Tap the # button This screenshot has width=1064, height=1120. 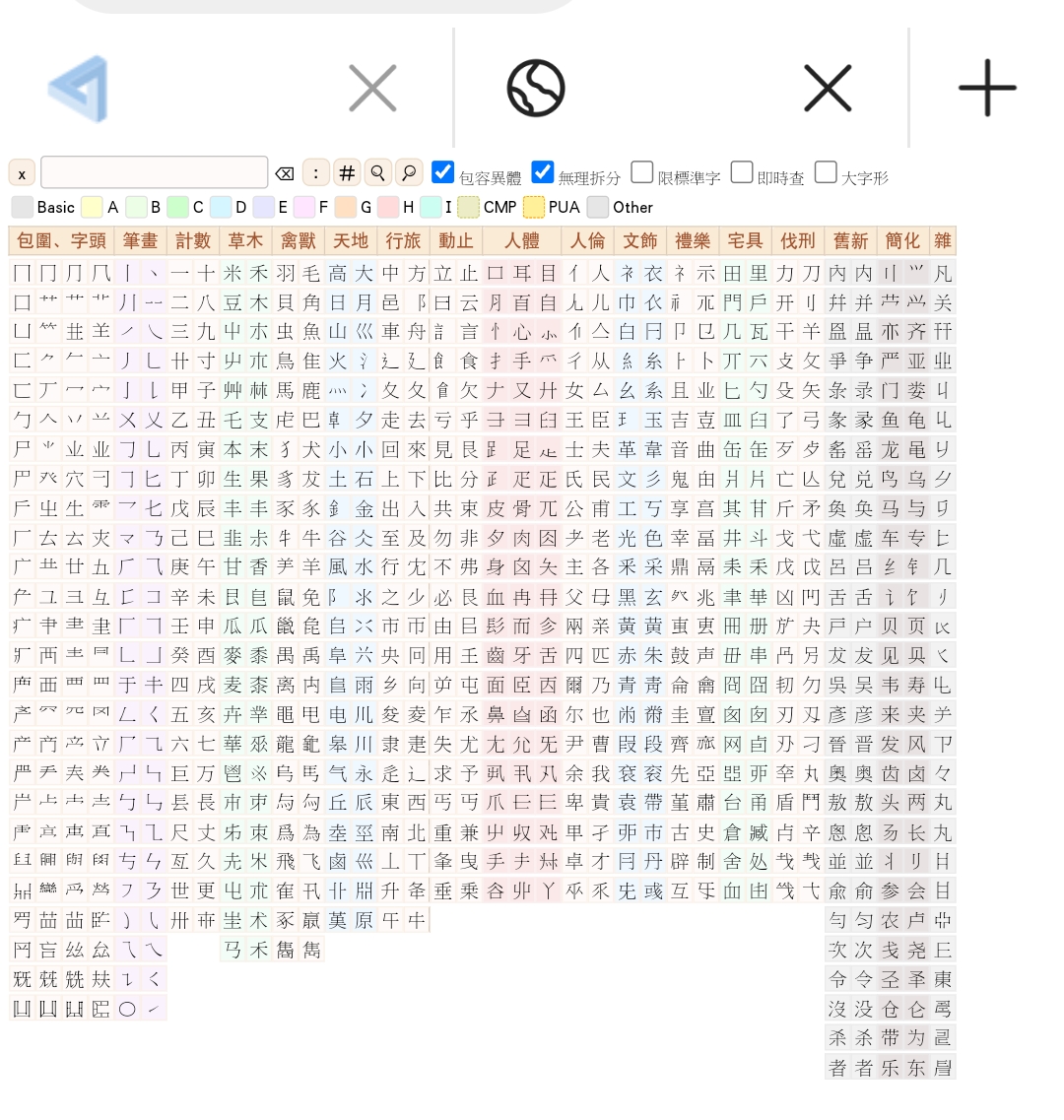(x=347, y=172)
